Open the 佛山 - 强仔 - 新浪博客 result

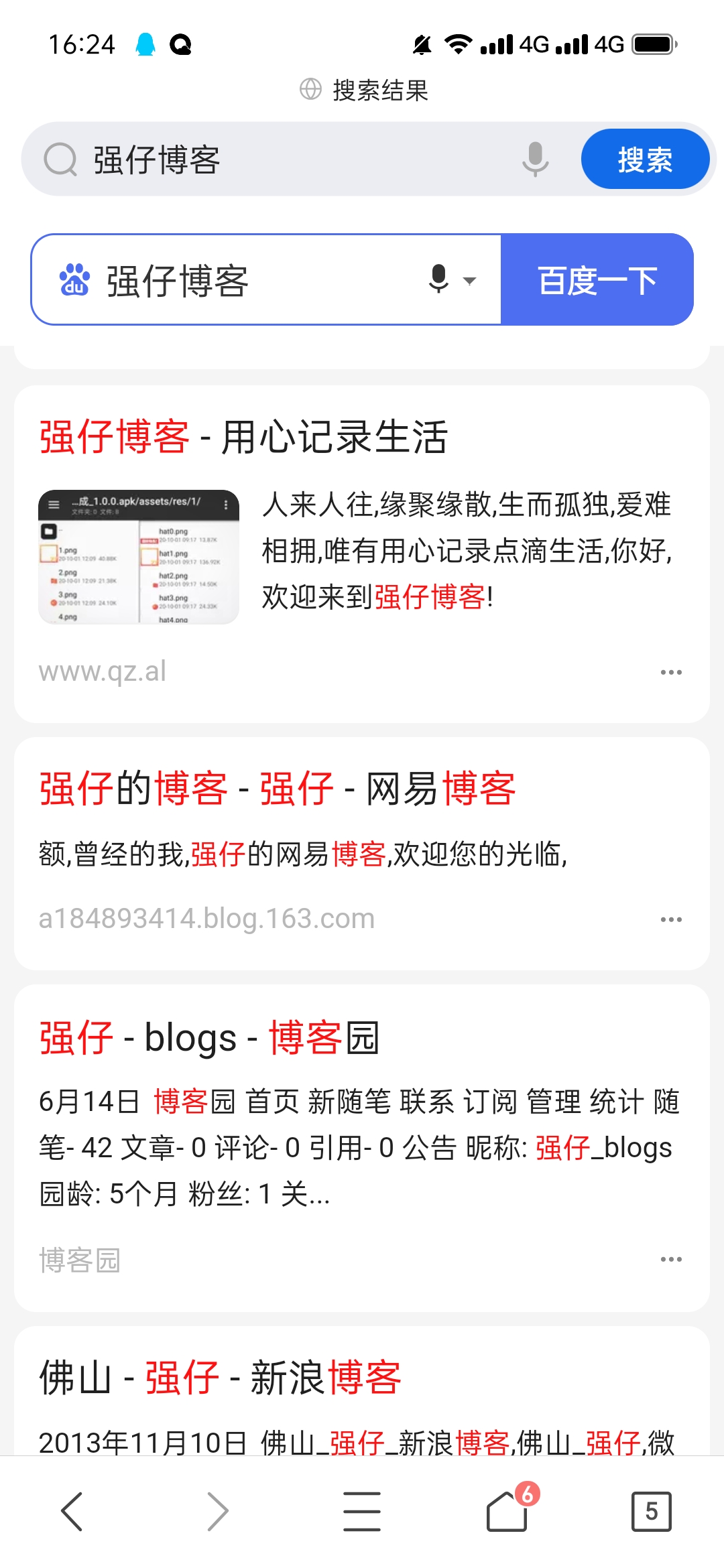(x=220, y=1378)
